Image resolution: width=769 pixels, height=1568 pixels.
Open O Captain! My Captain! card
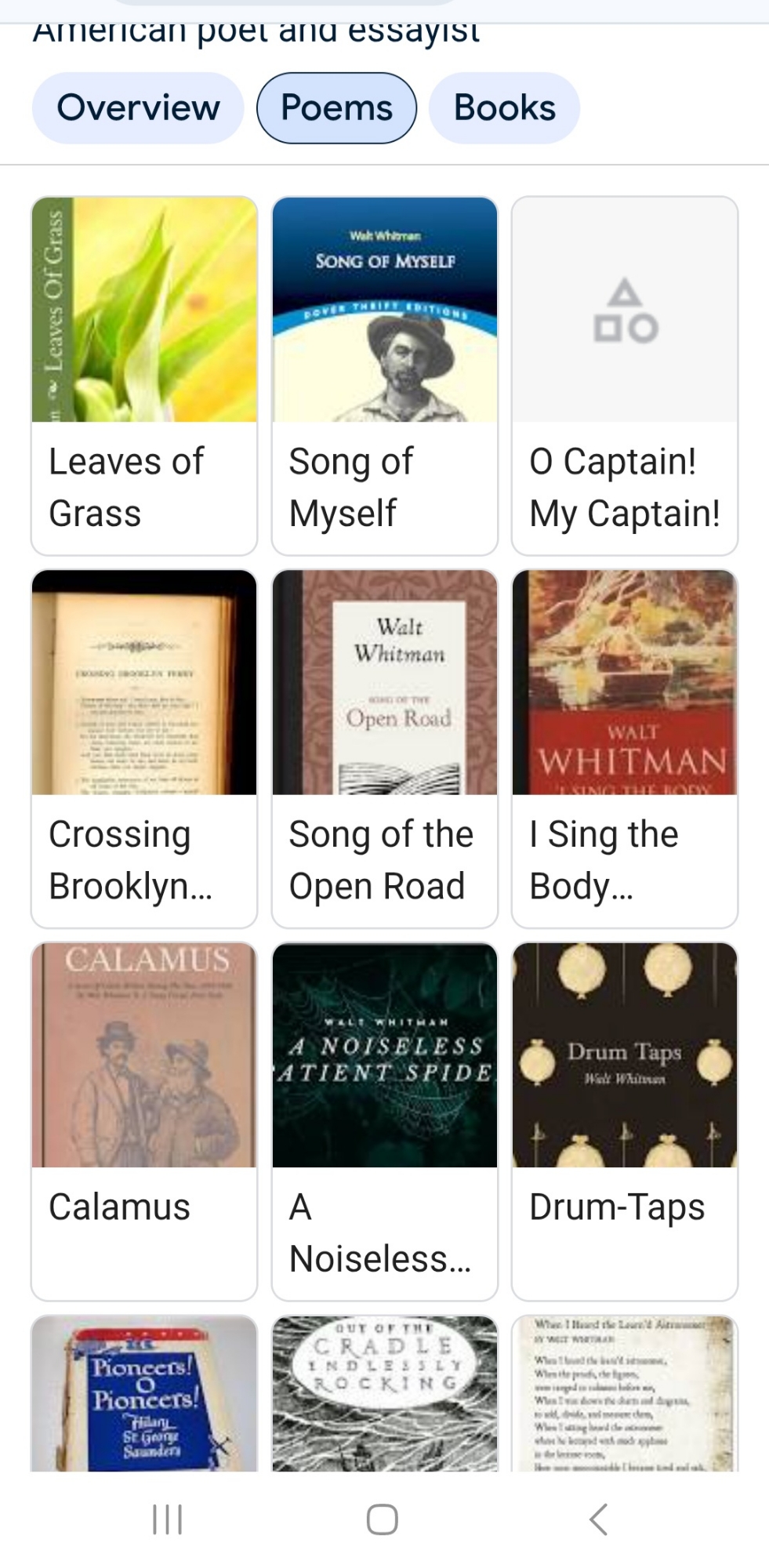[x=624, y=376]
